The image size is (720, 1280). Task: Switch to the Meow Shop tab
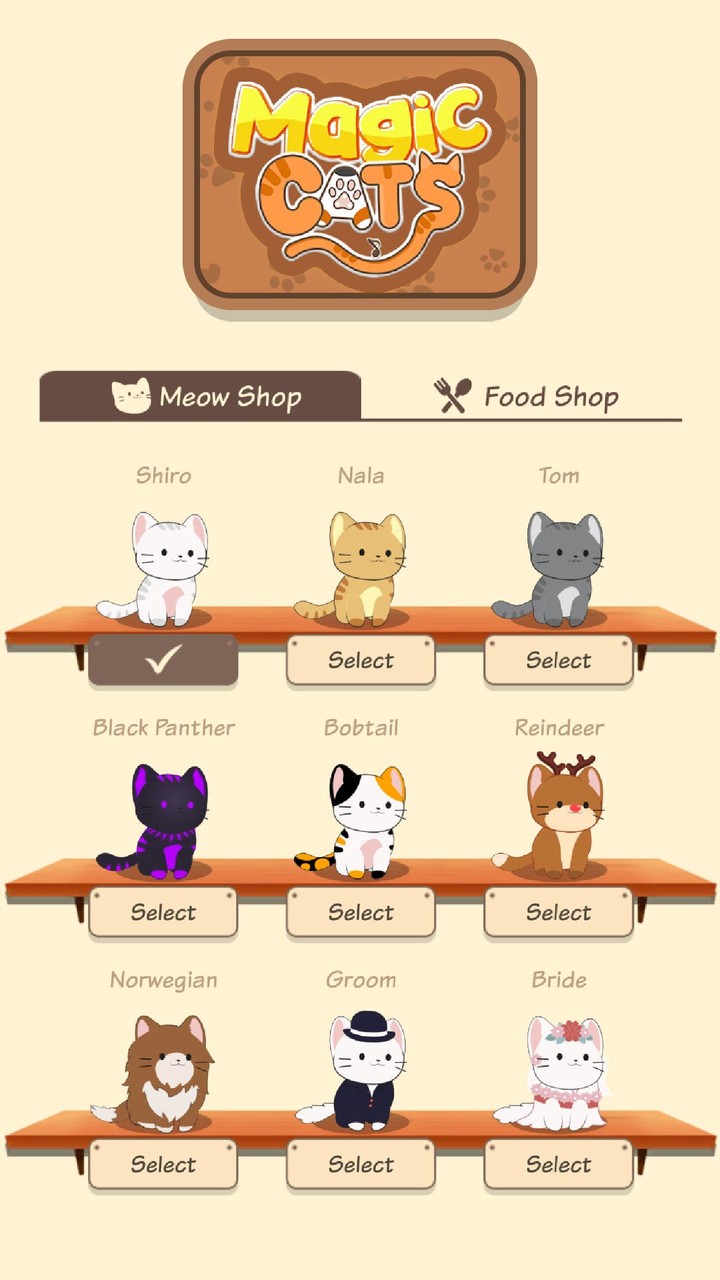coord(200,397)
